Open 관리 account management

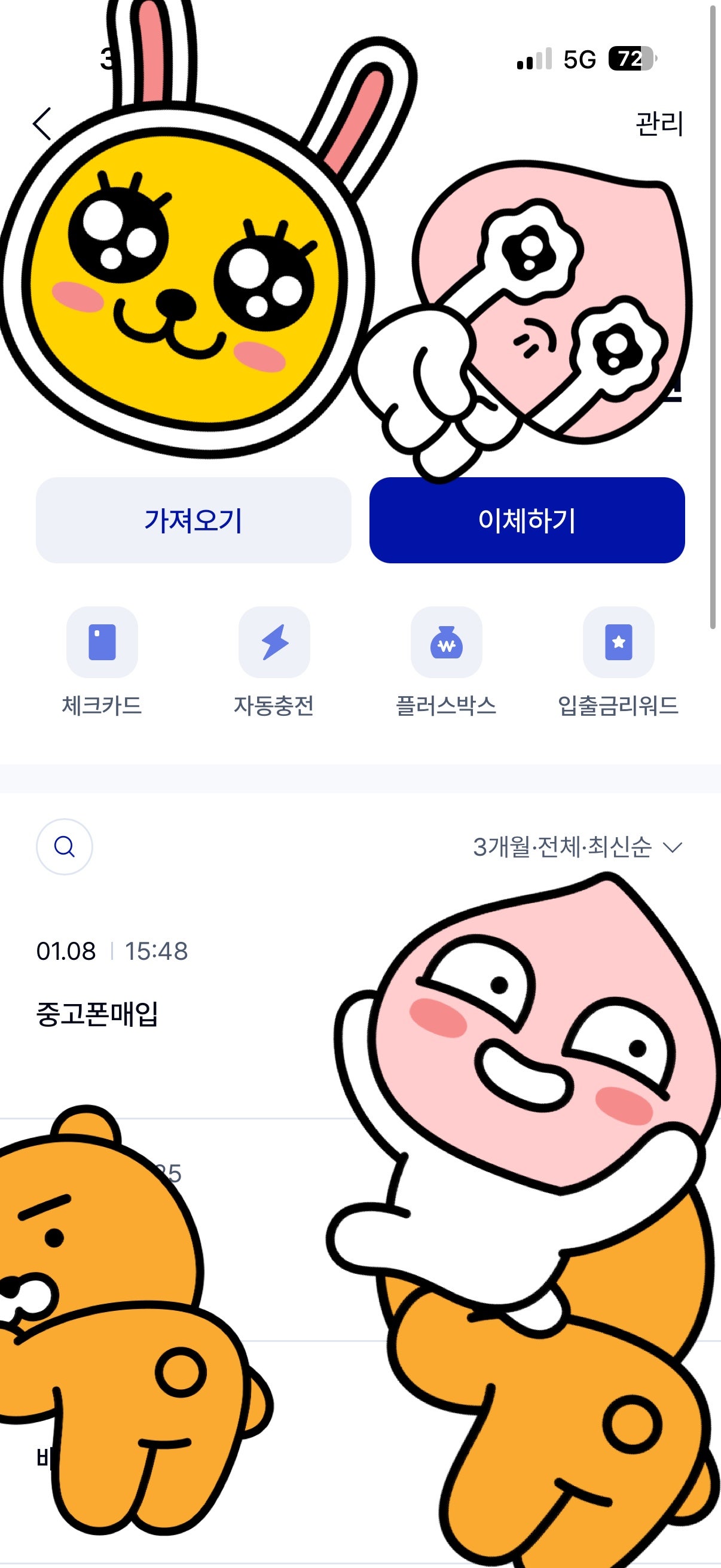pos(659,124)
